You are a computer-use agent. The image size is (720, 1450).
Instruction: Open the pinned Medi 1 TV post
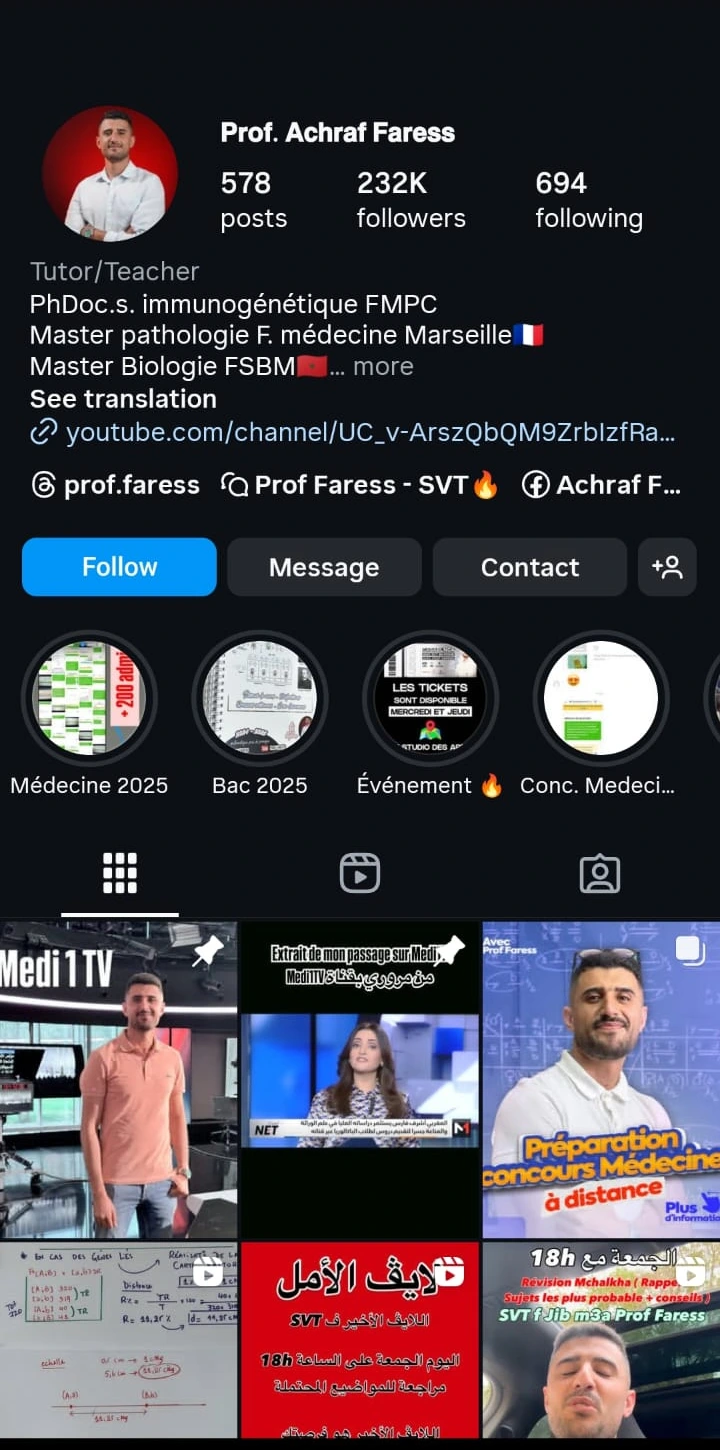[118, 1080]
